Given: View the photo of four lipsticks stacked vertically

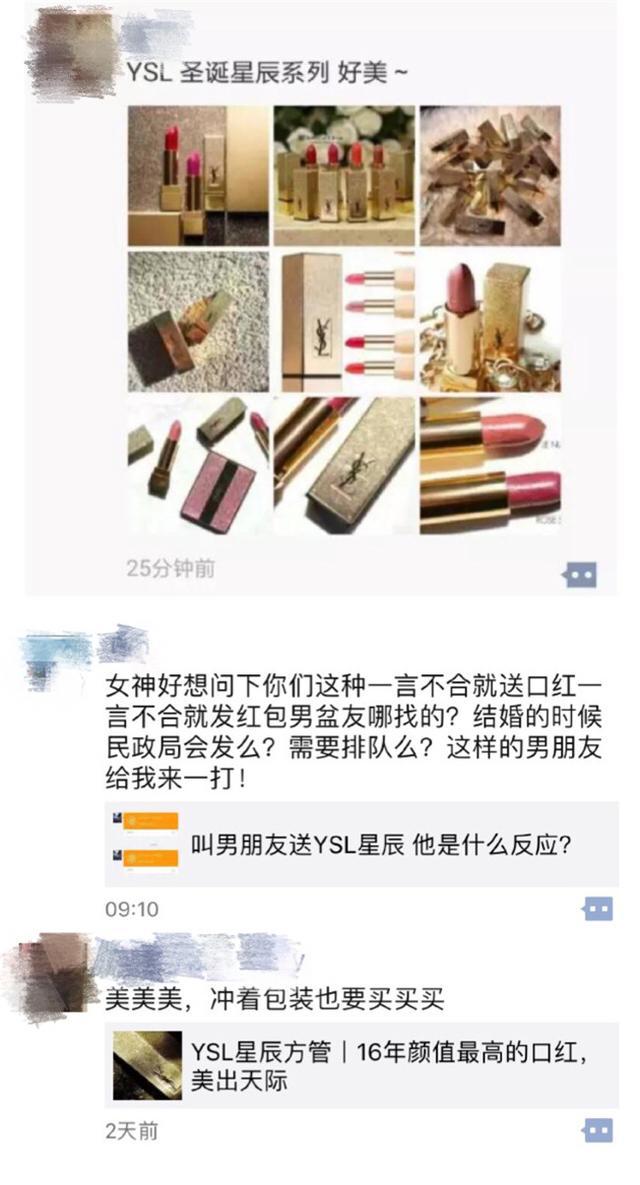Looking at the screenshot, I should (x=345, y=320).
